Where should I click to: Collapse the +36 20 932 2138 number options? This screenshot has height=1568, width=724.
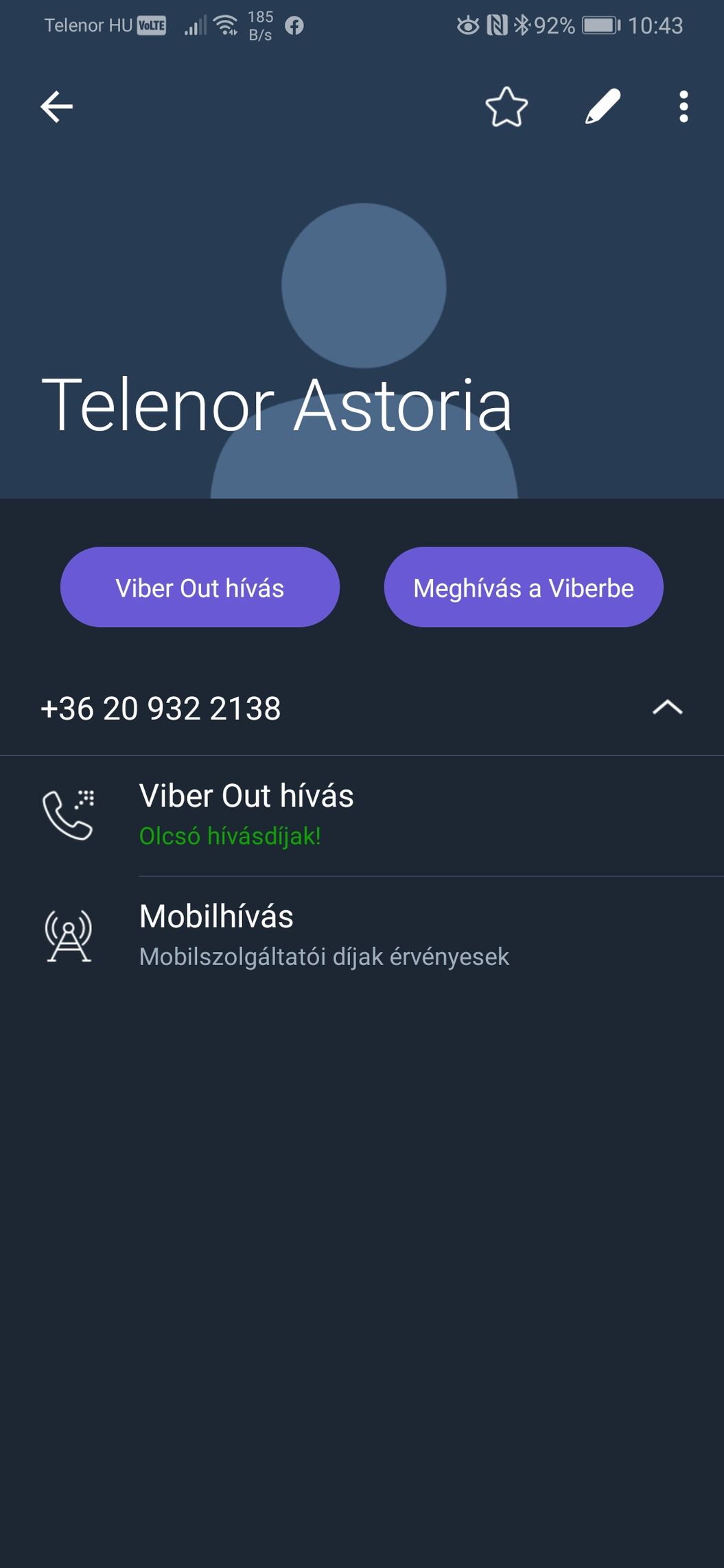click(667, 707)
